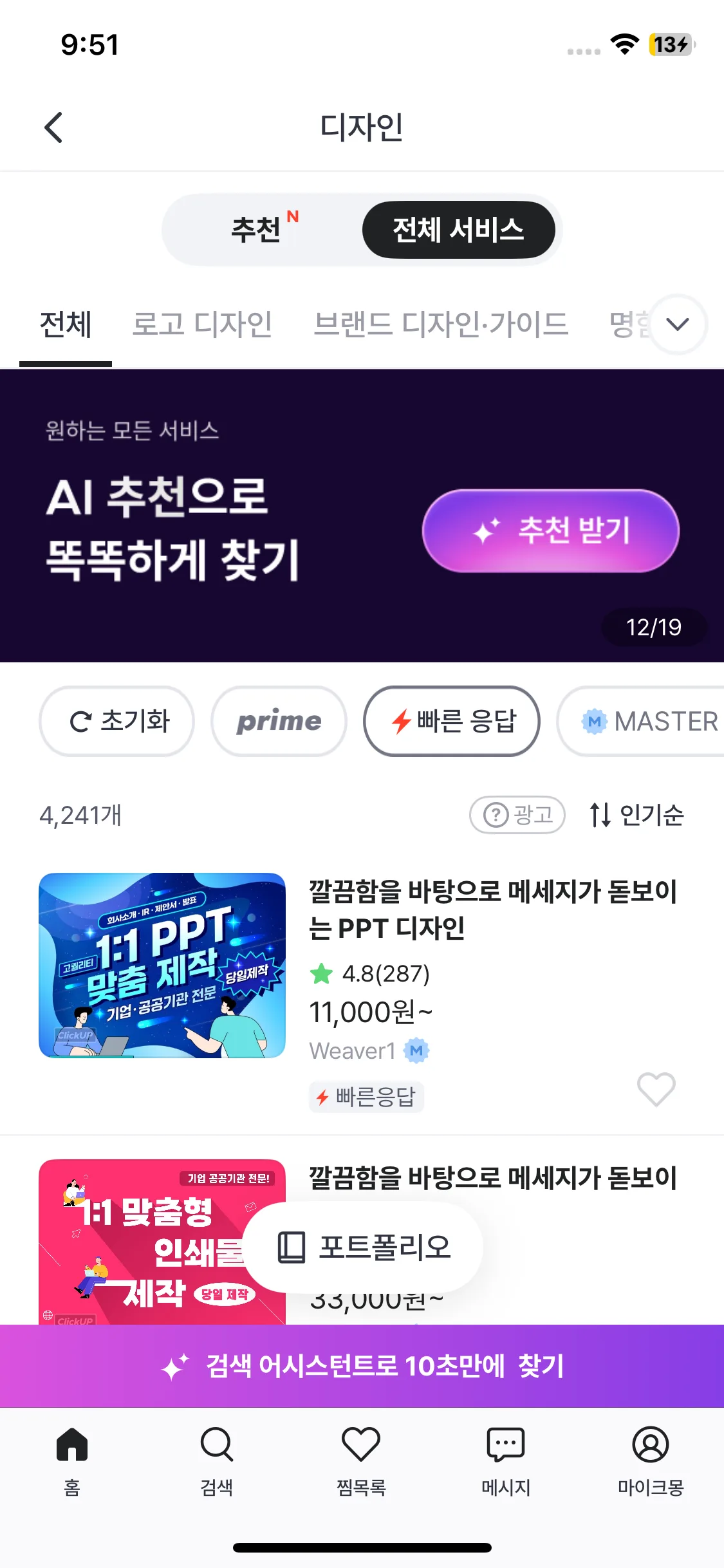Change the 인기순 sort order

click(636, 815)
